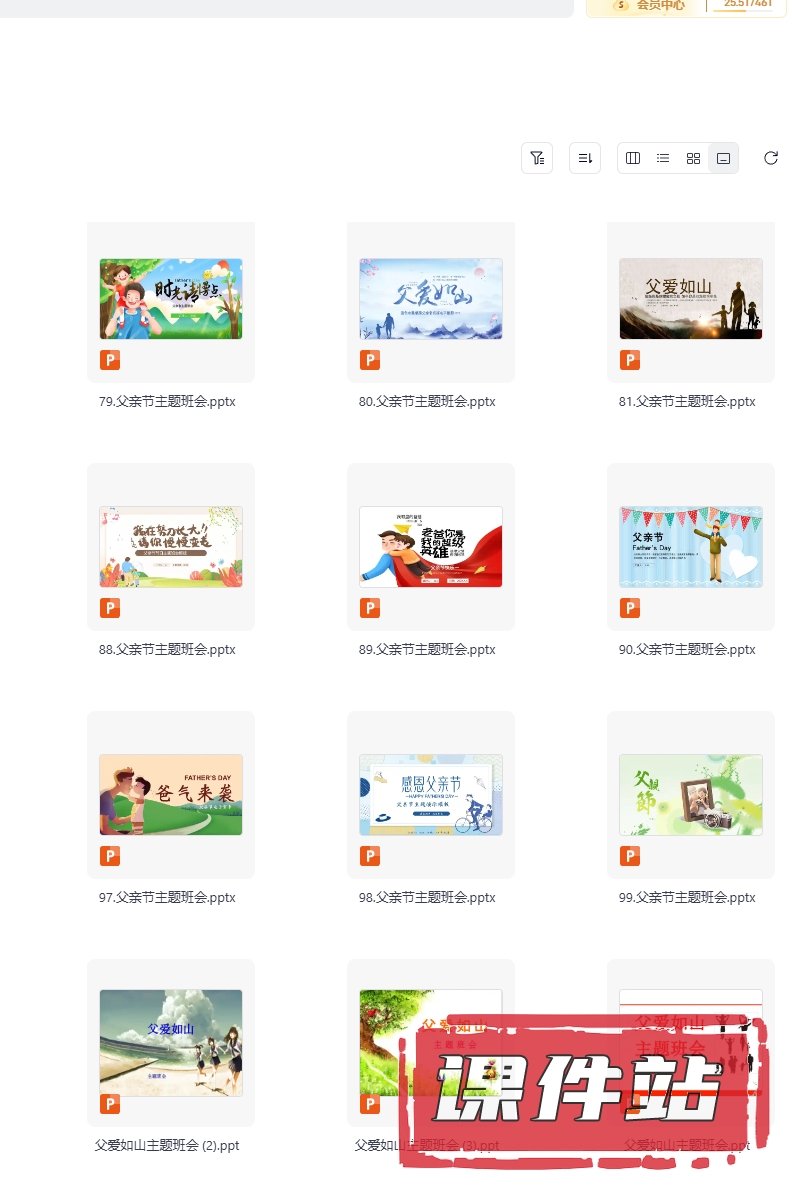Open file 97.父亲节主题班会.pptx
Image resolution: width=800 pixels, height=1200 pixels.
(x=171, y=795)
